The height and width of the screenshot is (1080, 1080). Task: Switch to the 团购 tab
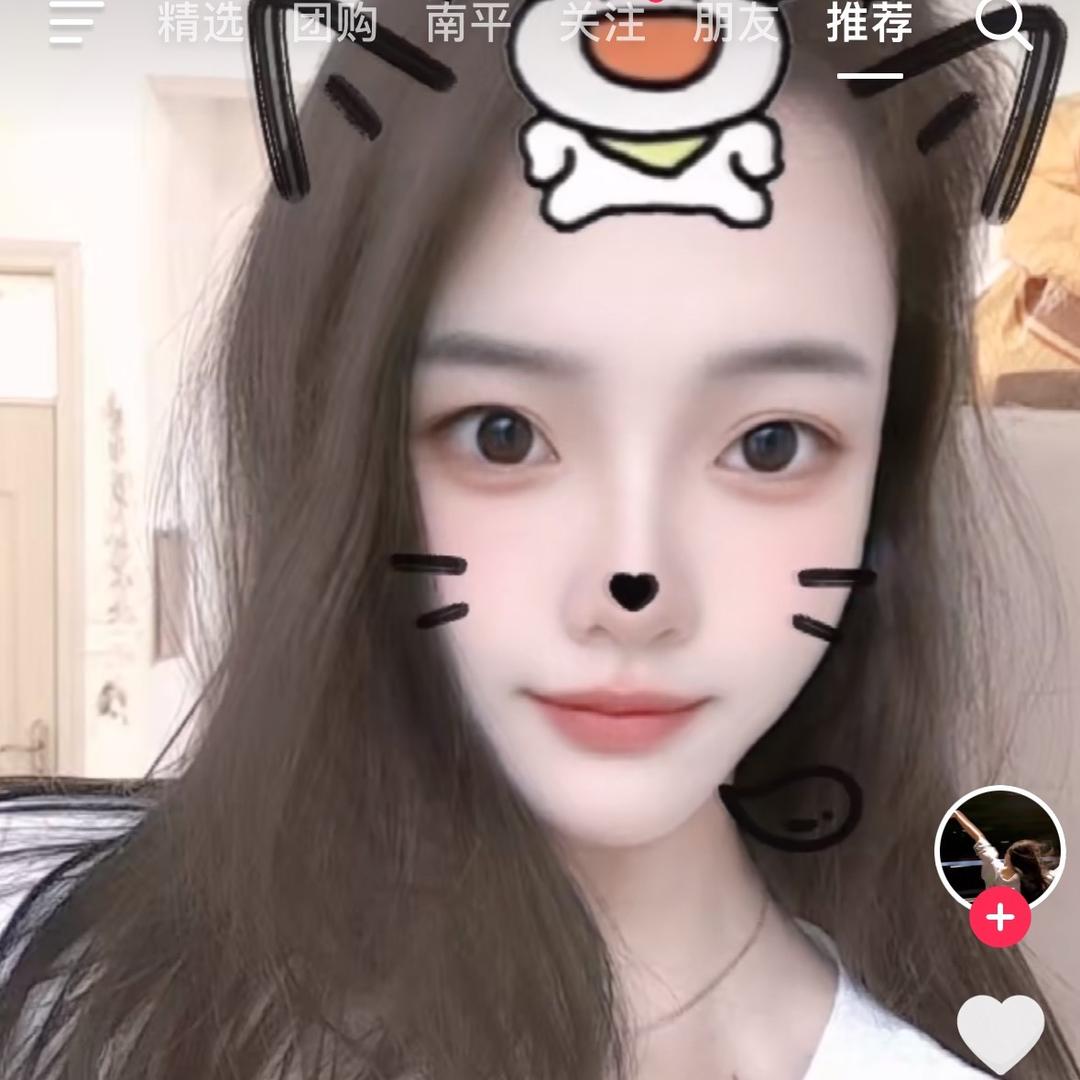(x=334, y=22)
